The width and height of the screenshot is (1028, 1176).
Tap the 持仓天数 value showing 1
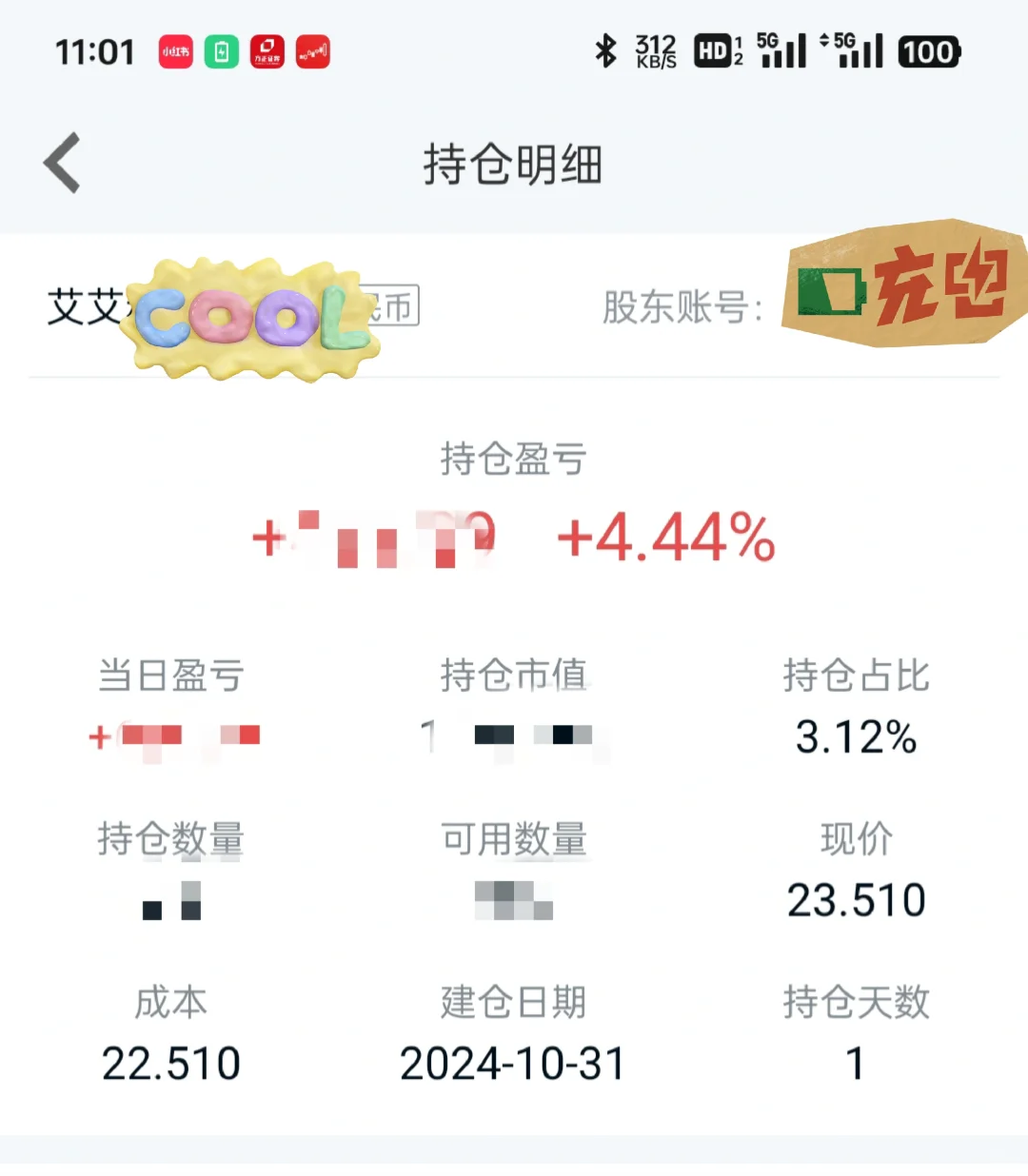855,1062
